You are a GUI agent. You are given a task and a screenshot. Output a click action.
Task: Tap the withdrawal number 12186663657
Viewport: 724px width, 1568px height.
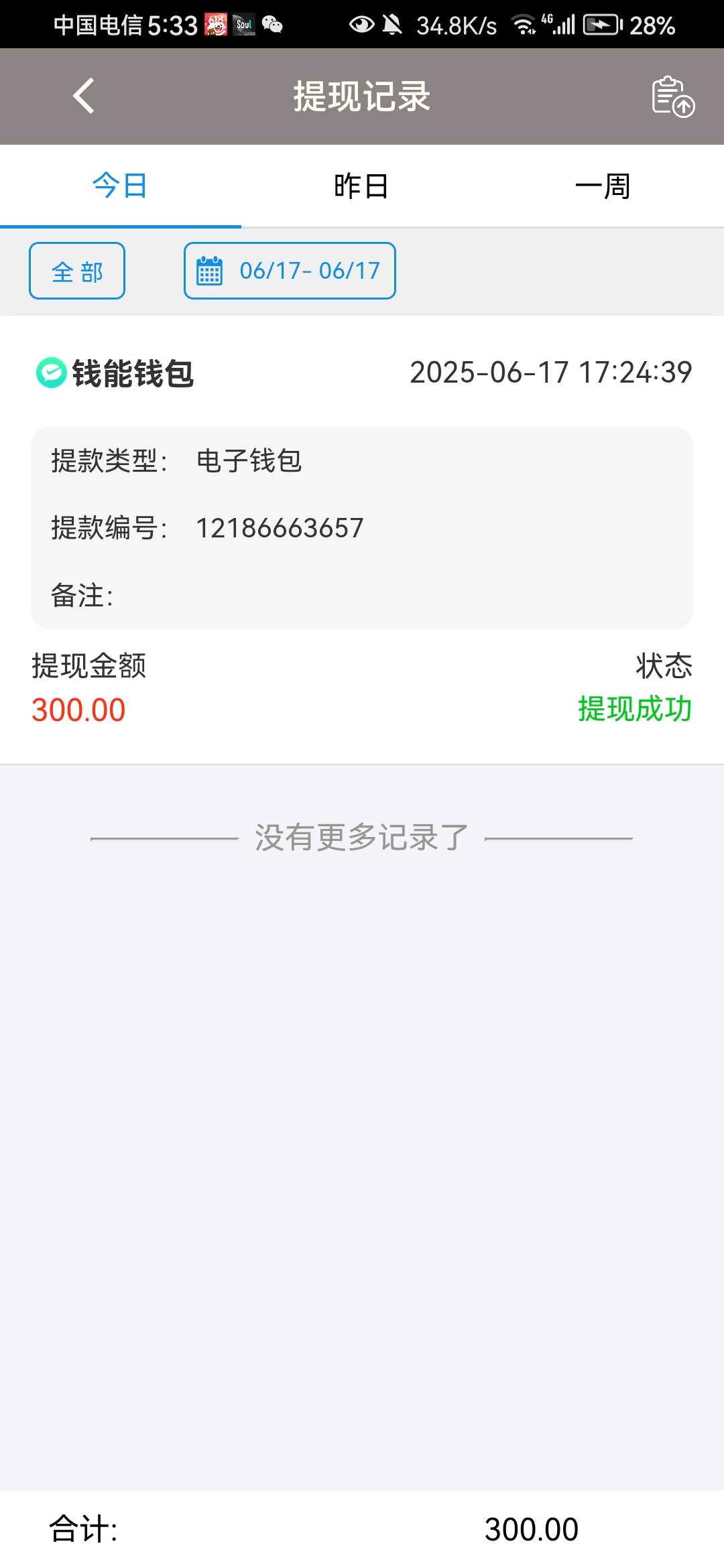point(280,527)
